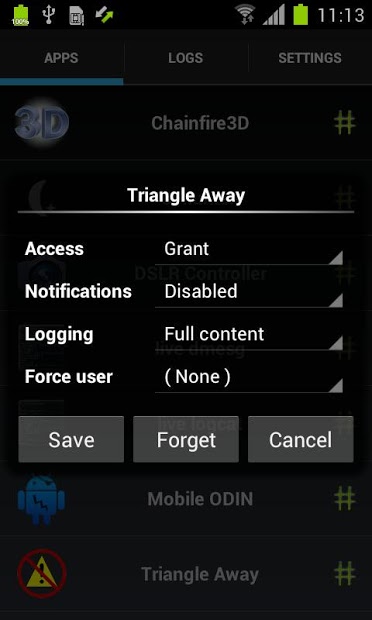Change the Notifications setting from Disabled
This screenshot has height=620, width=372.
click(x=249, y=292)
